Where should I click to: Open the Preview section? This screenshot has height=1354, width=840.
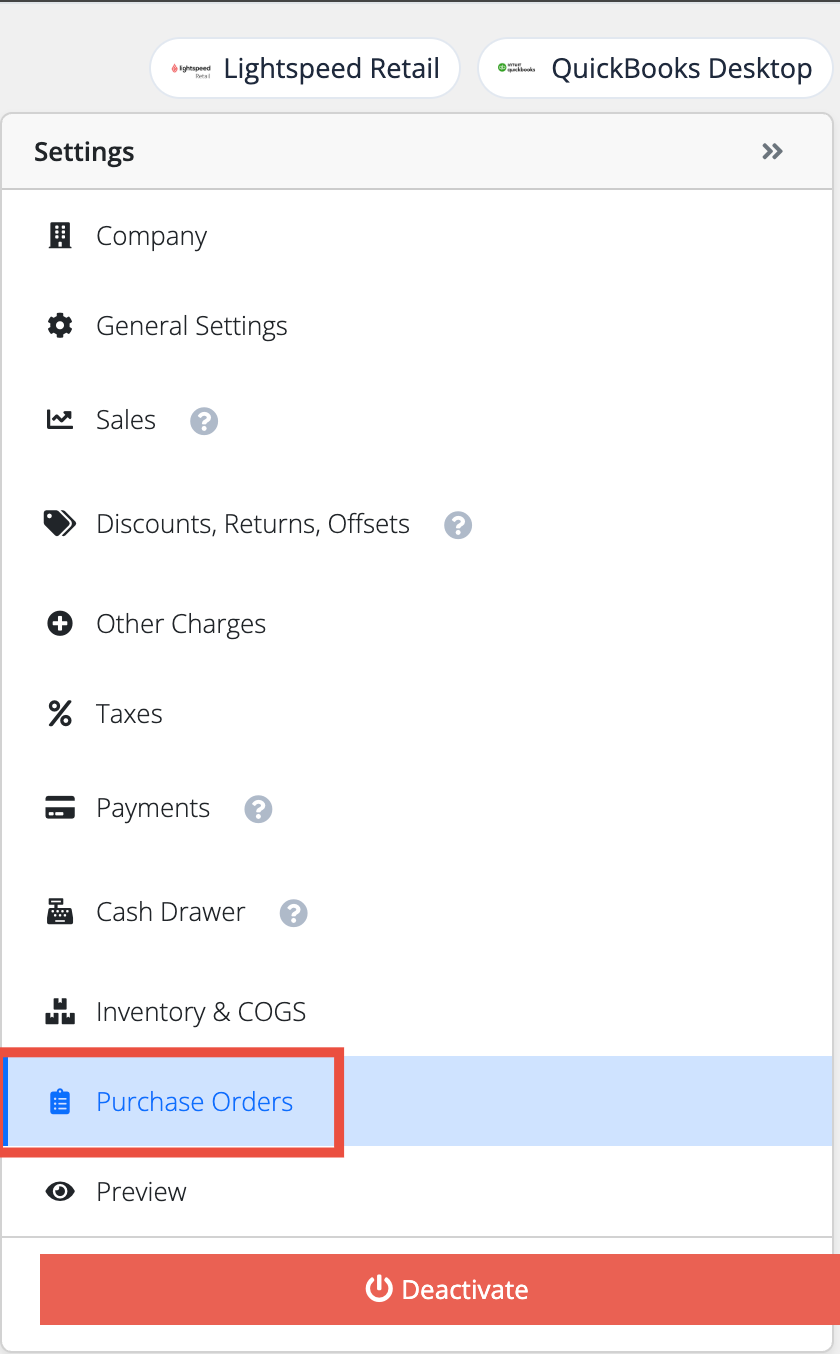[417, 1192]
